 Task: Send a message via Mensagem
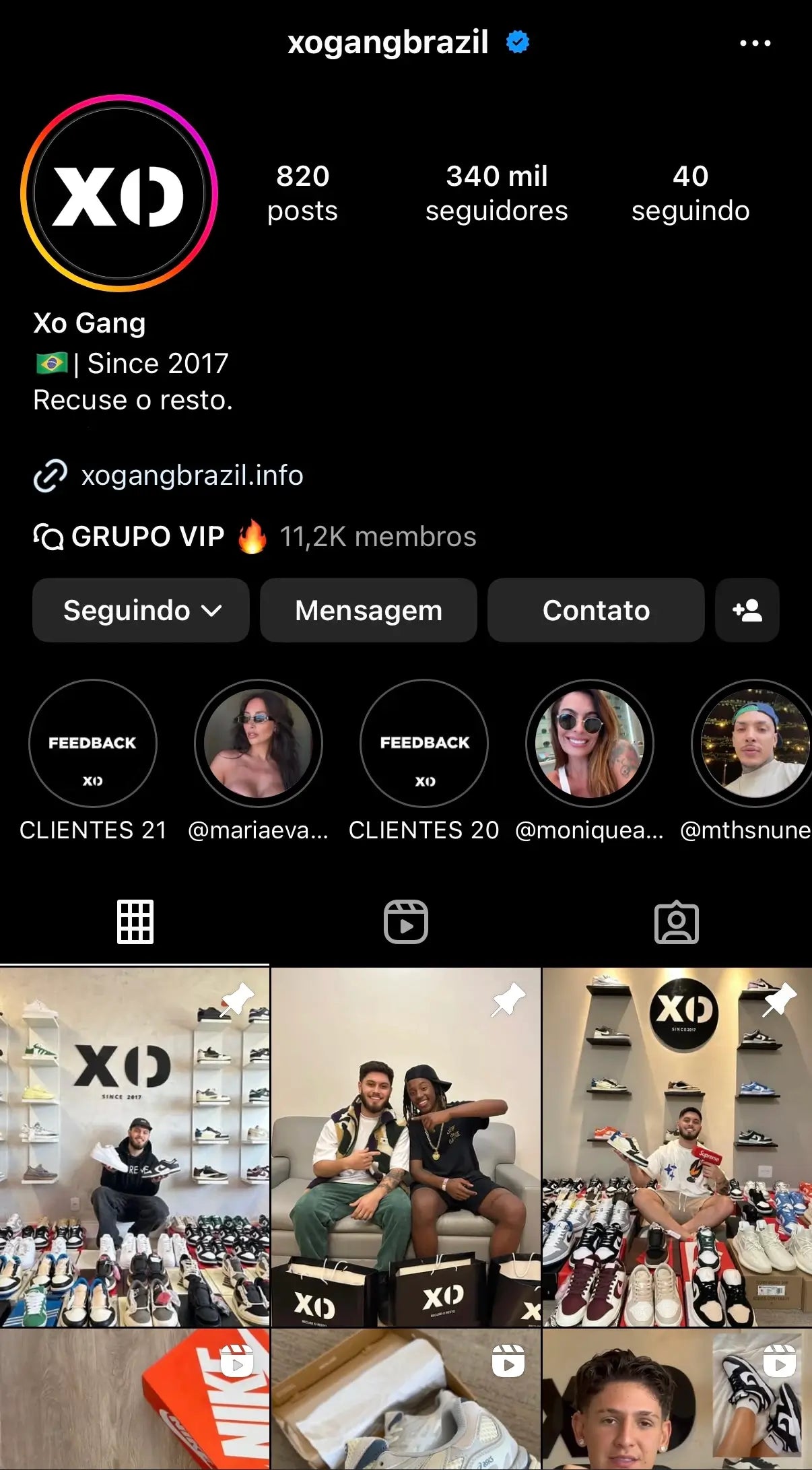368,610
